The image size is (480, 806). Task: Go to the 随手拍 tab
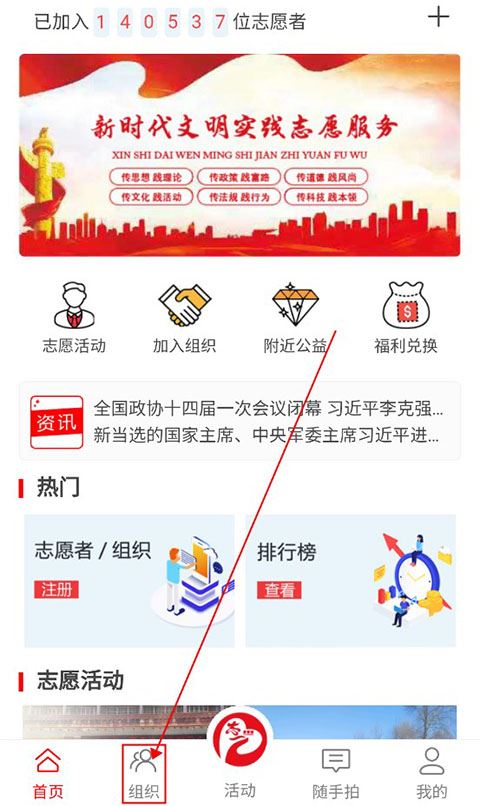(336, 774)
